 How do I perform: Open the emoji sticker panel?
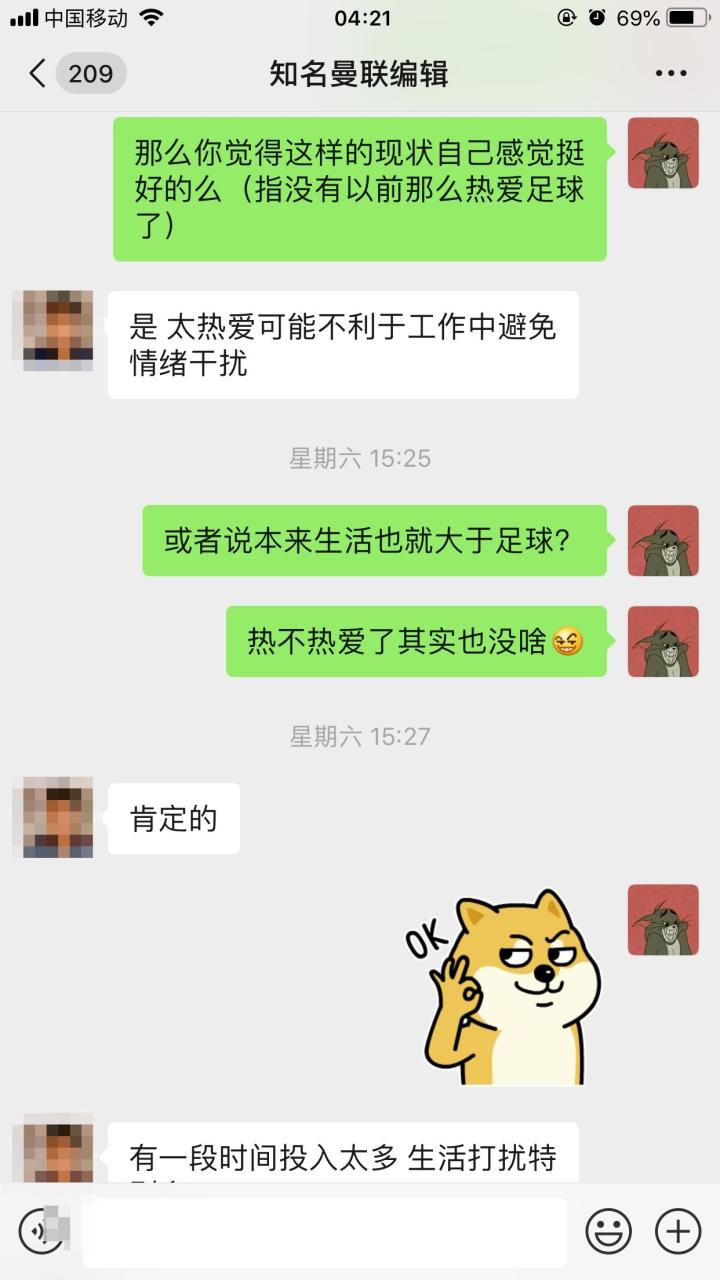click(608, 1230)
